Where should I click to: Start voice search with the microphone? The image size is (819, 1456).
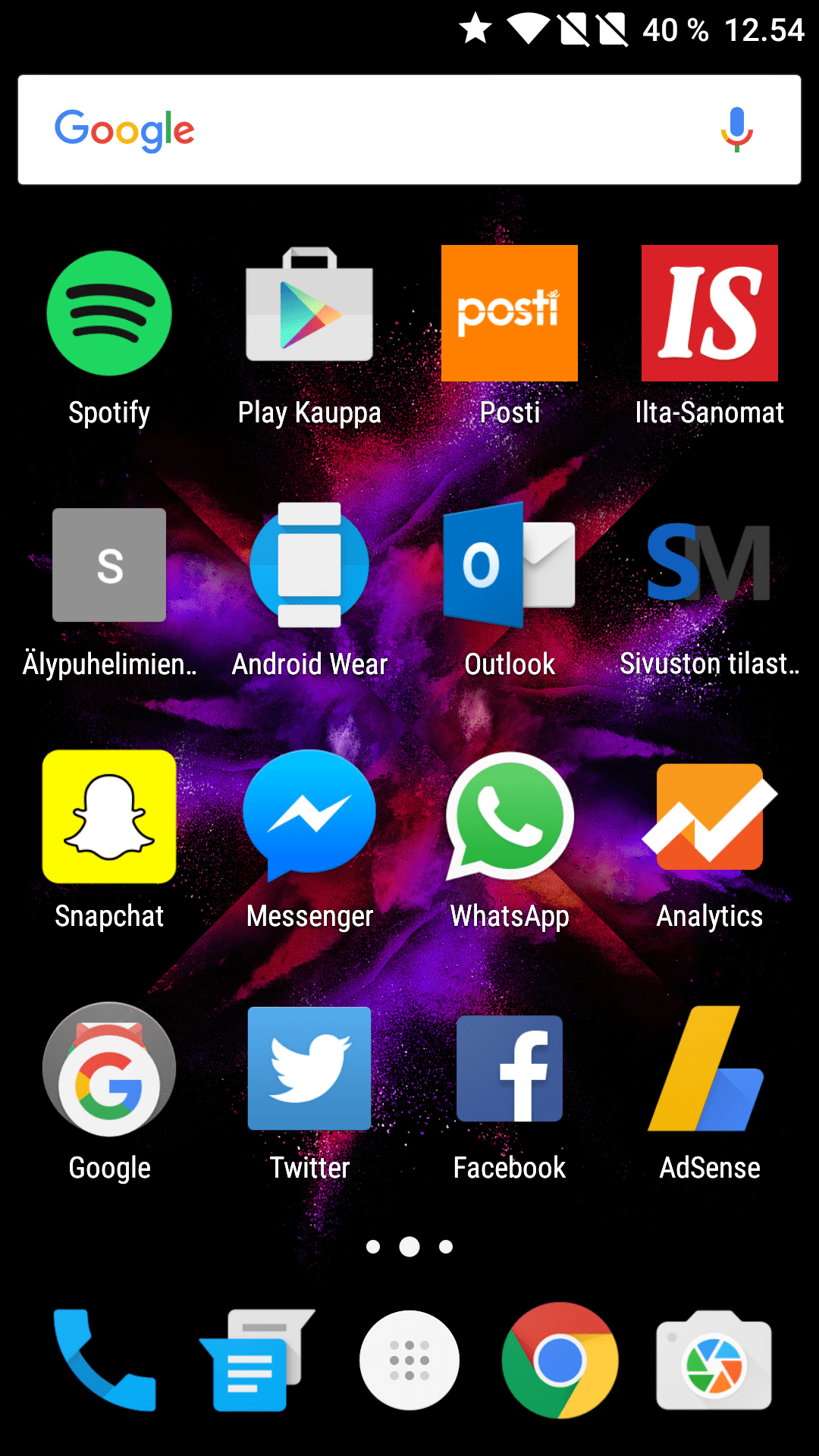[736, 130]
